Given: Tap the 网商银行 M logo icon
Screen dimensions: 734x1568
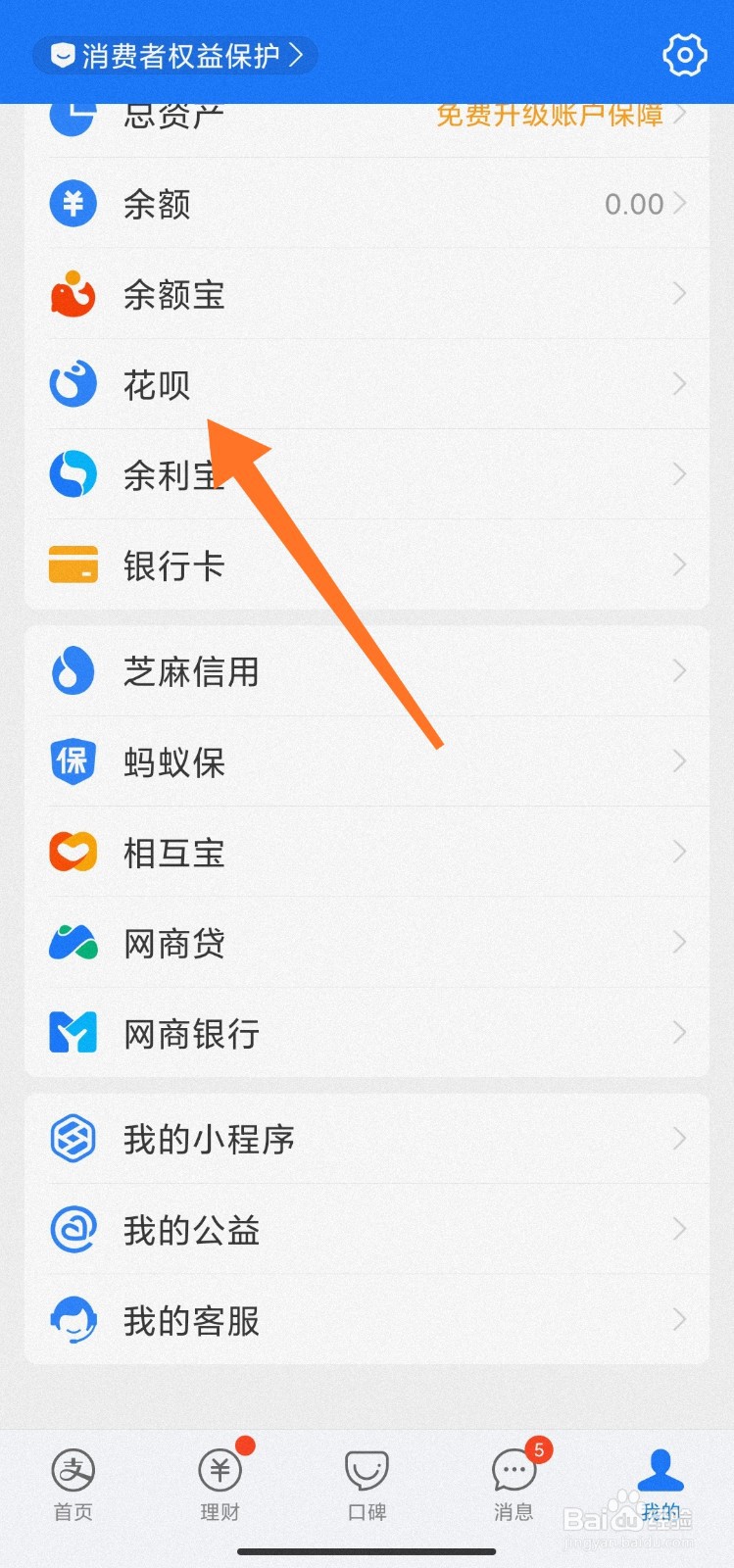Looking at the screenshot, I should pos(73,1032).
